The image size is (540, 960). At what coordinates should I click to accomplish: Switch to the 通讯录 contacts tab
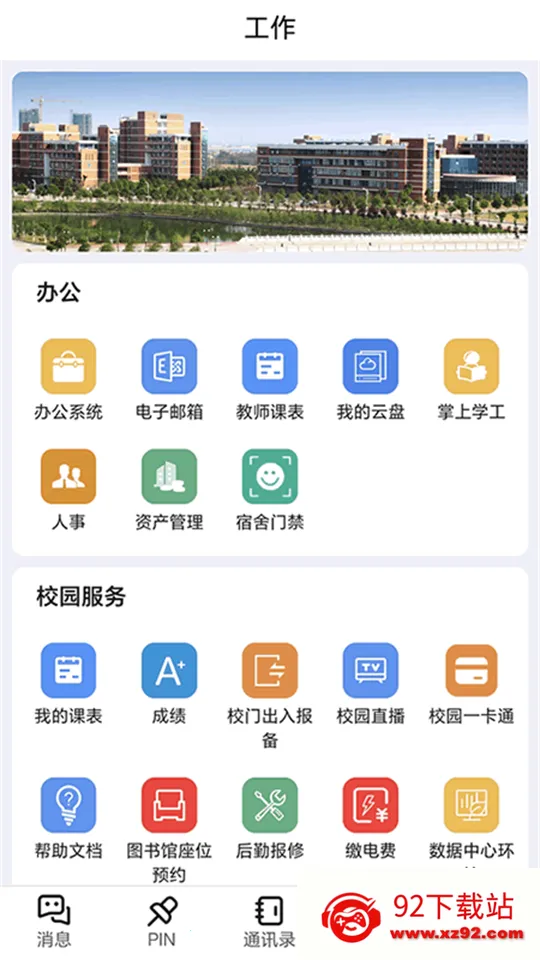269,921
